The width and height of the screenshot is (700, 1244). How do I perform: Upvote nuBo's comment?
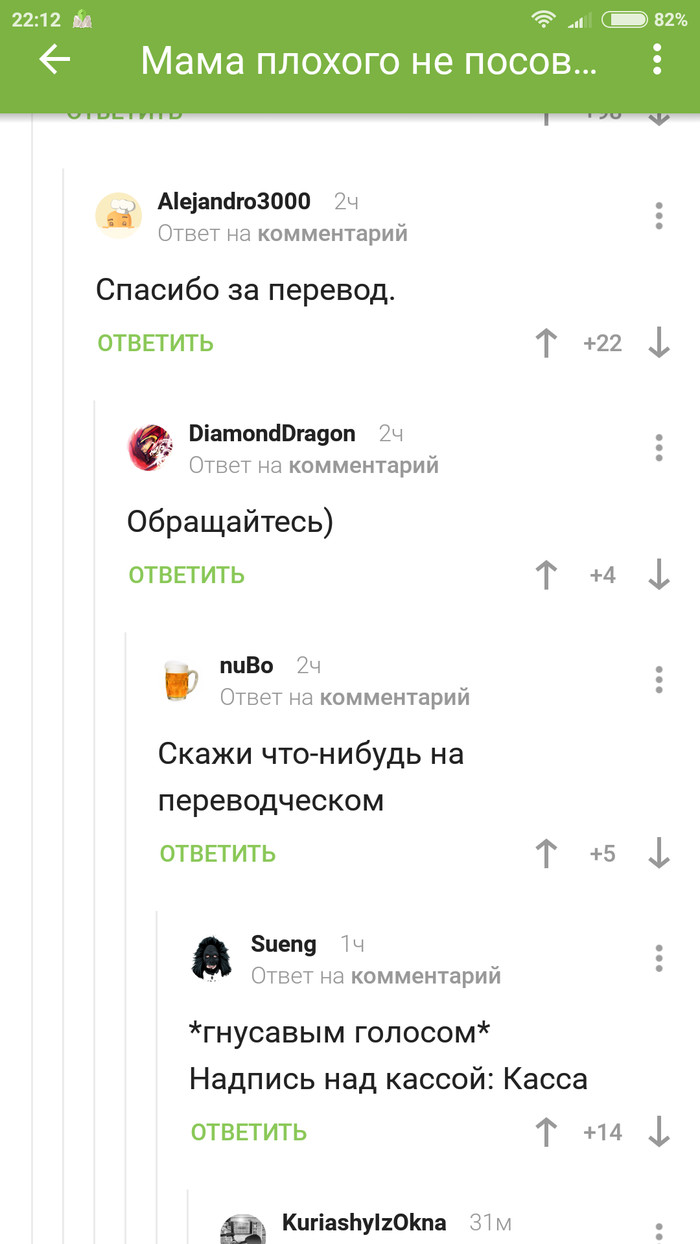(546, 853)
